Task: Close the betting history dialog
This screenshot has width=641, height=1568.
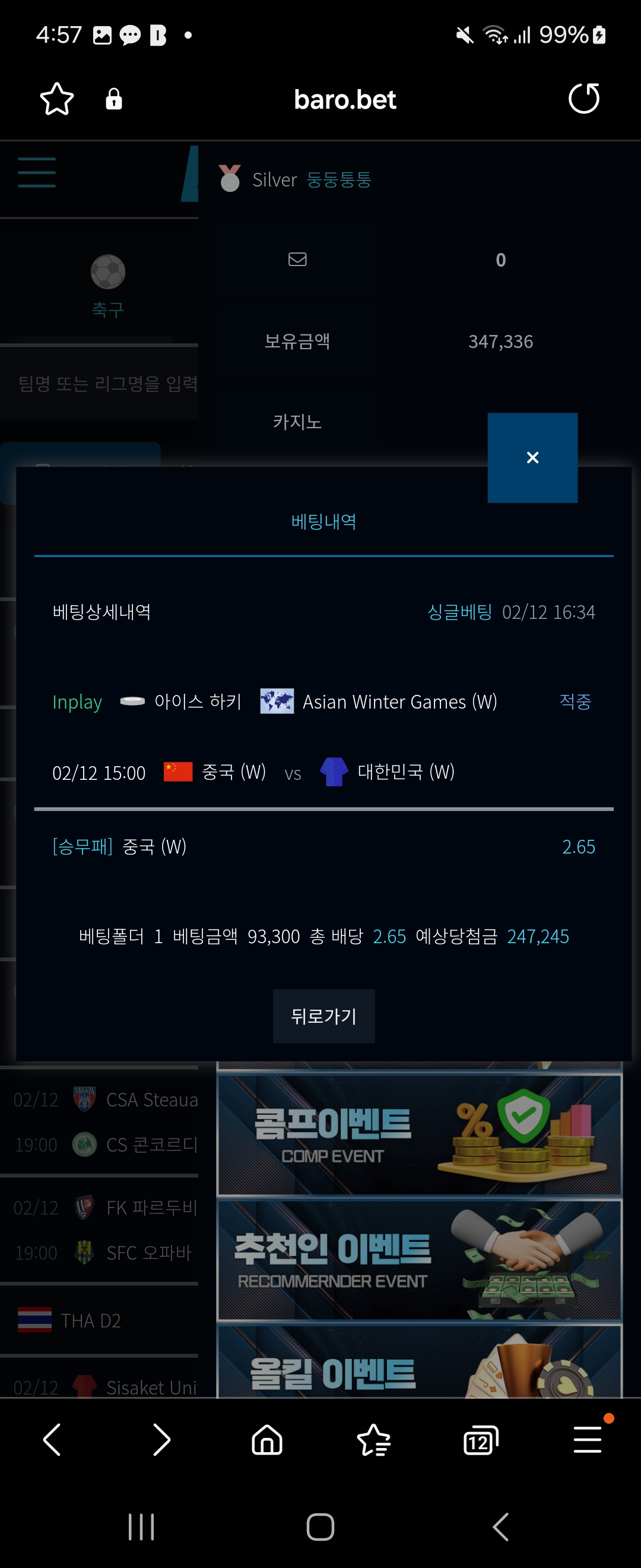Action: click(x=532, y=458)
